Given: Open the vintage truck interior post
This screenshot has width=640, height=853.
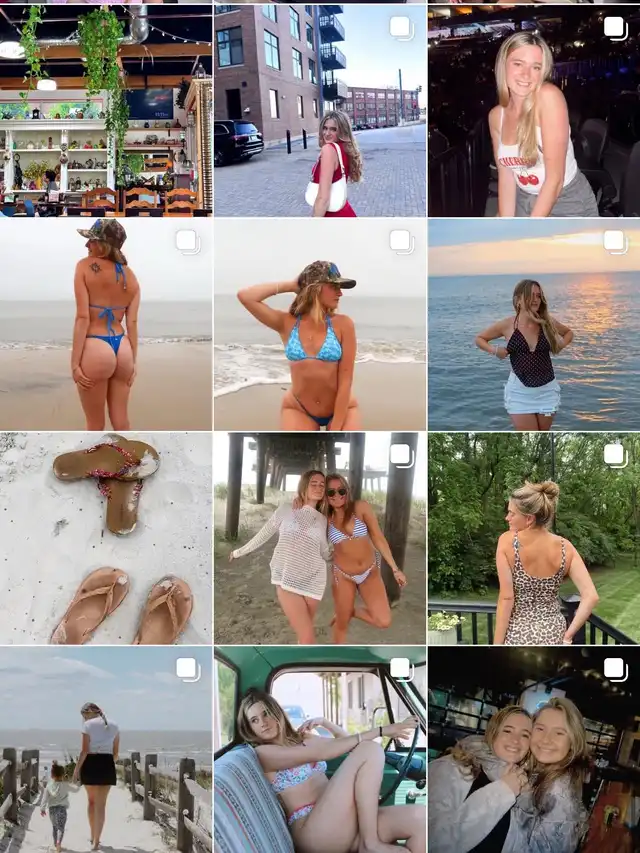Looking at the screenshot, I should 319,750.
